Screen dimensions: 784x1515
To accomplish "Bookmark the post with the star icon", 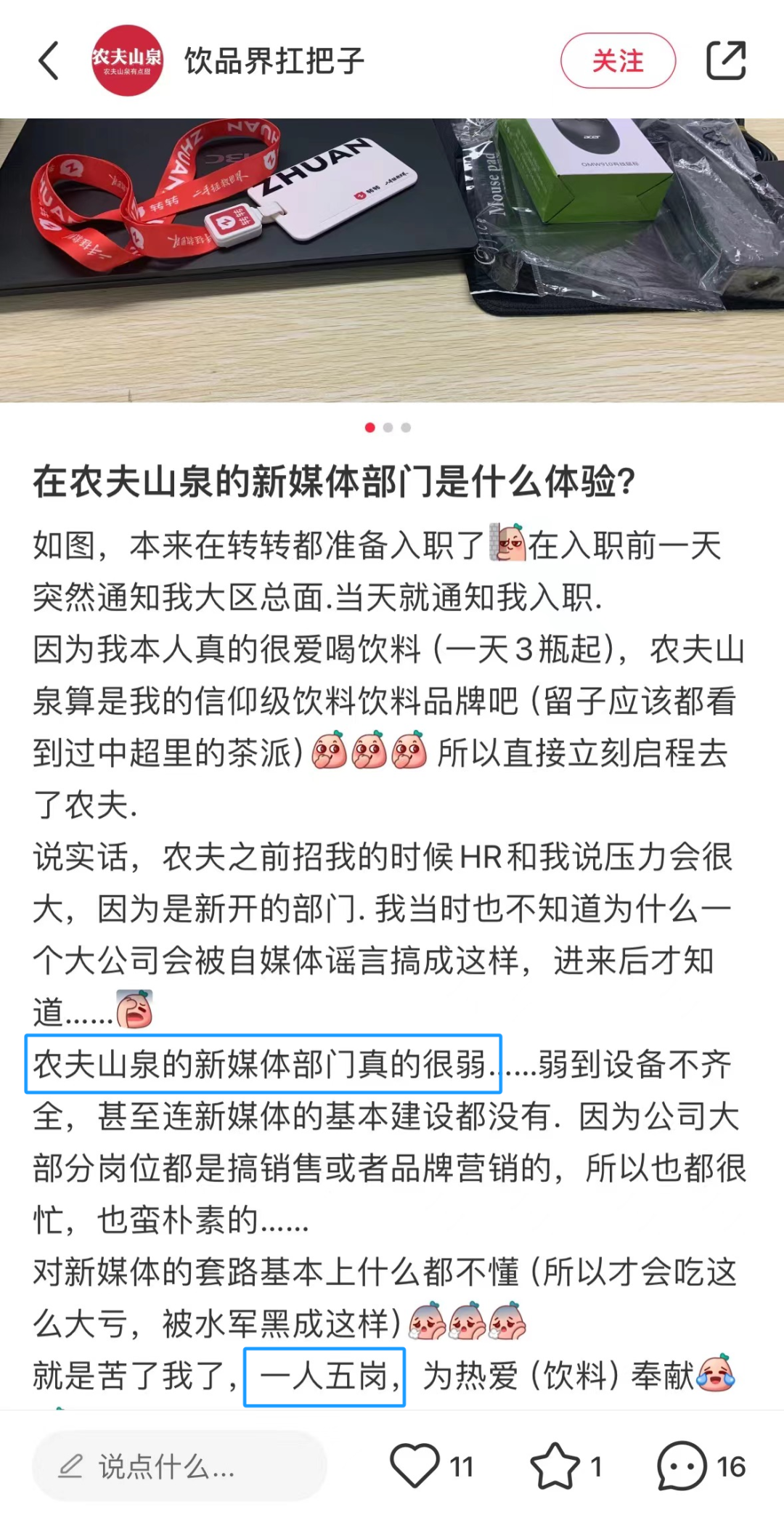I will tap(555, 1466).
